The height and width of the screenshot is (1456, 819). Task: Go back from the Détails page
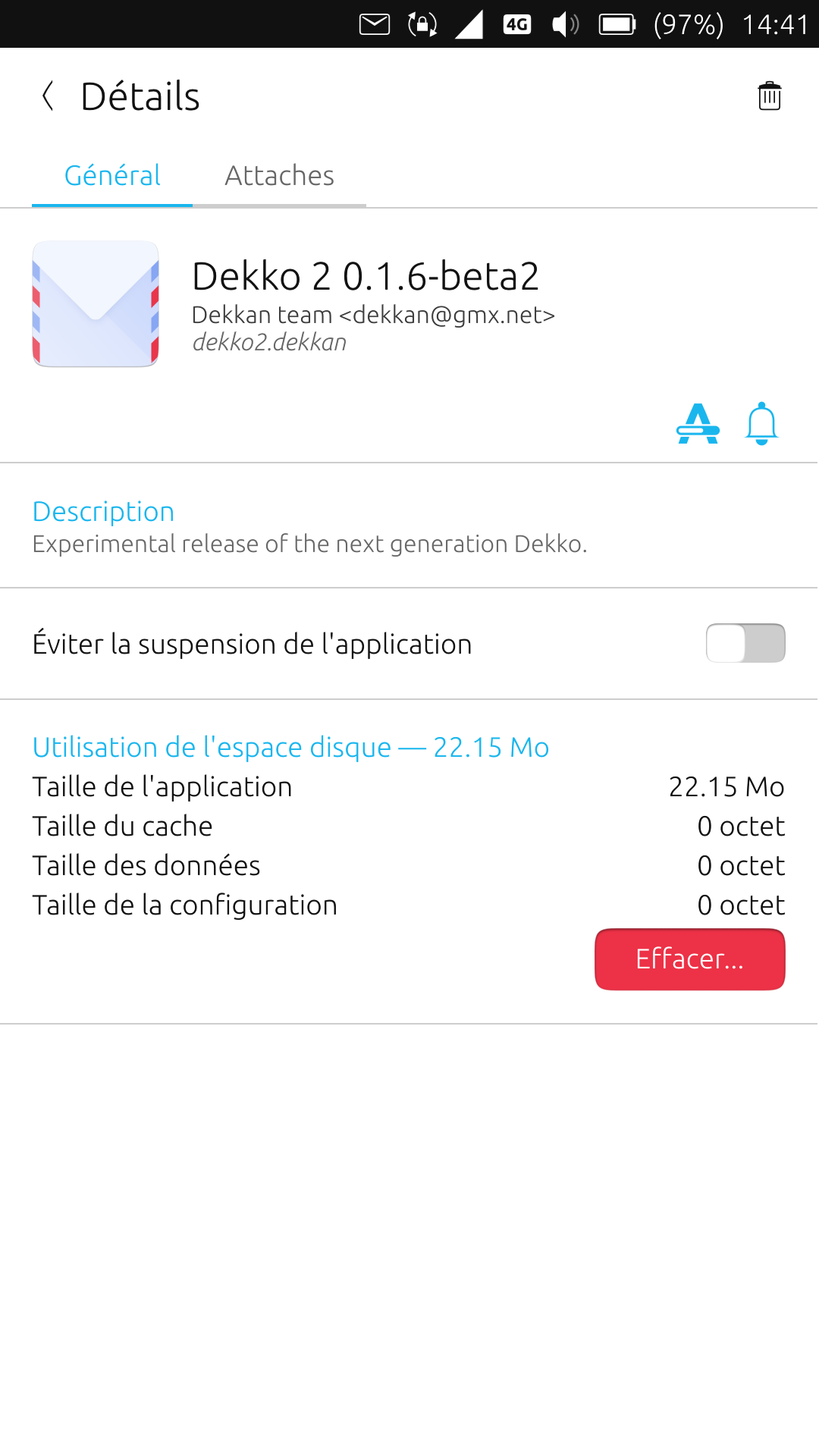[x=48, y=96]
